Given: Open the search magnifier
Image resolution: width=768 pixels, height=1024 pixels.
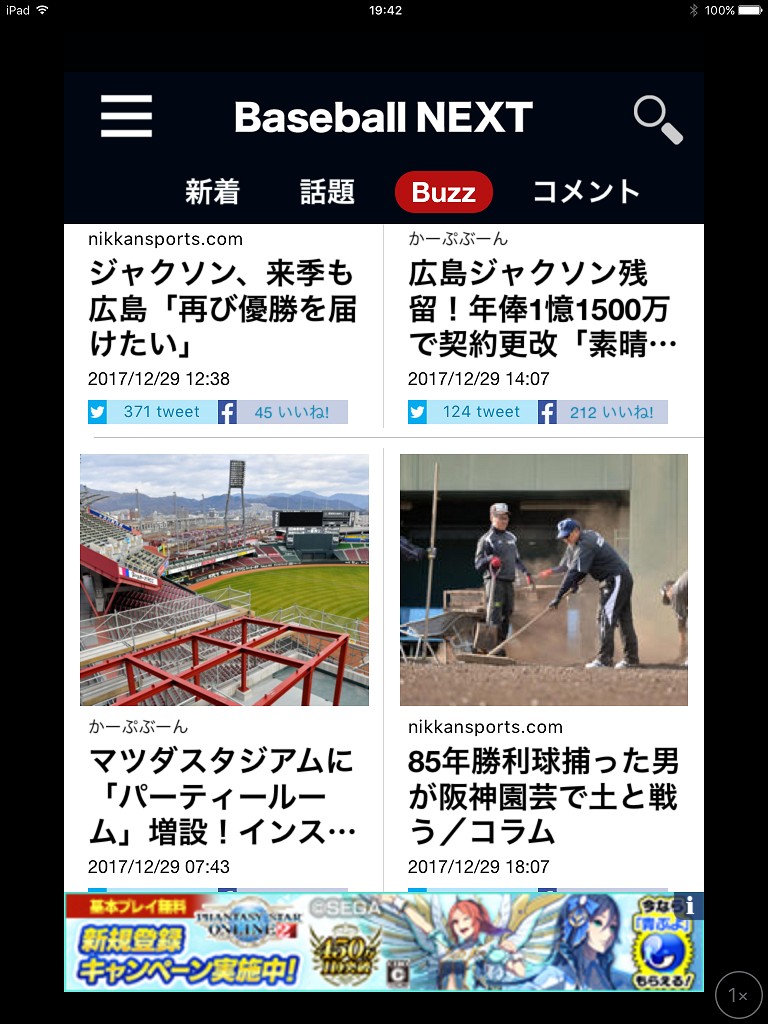Looking at the screenshot, I should pos(658,120).
